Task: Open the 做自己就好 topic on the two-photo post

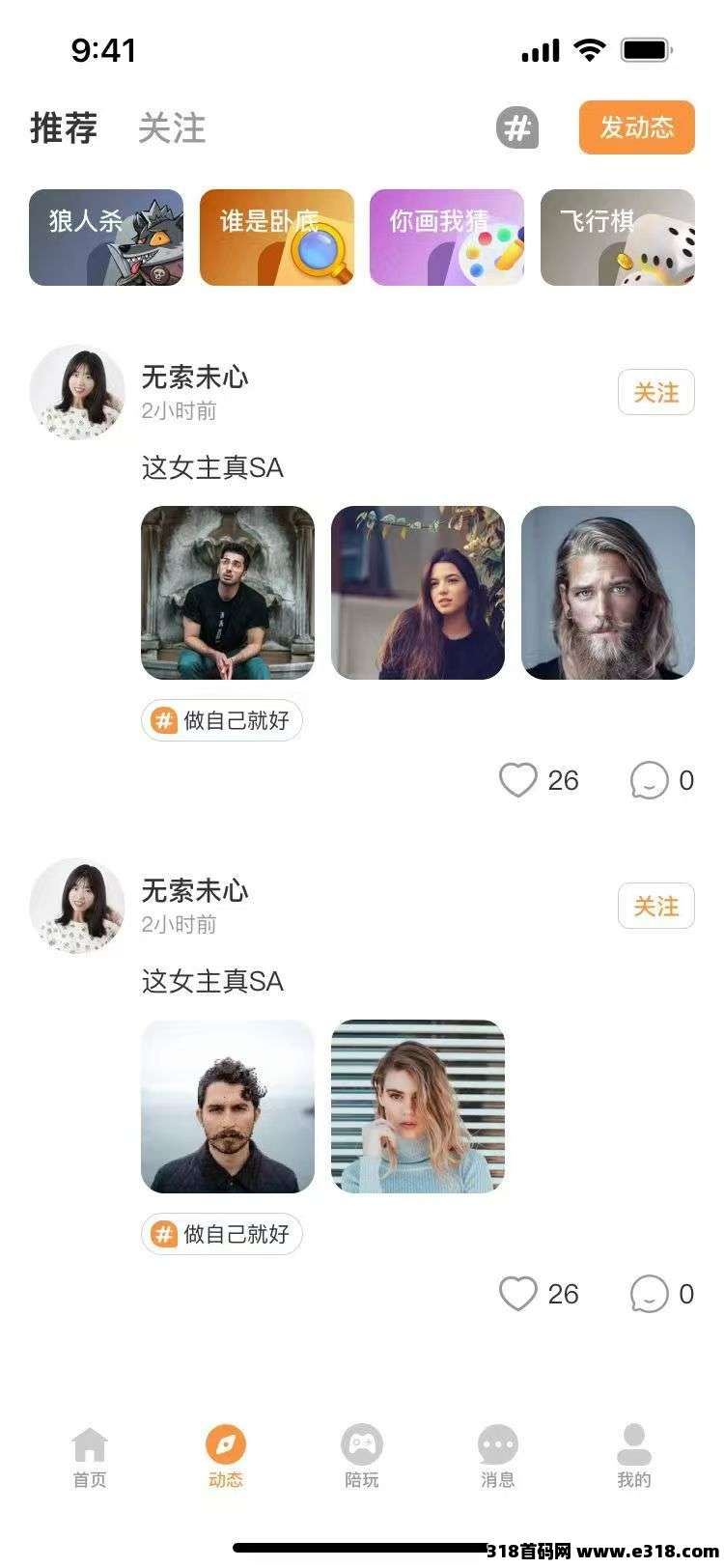Action: tap(222, 1234)
